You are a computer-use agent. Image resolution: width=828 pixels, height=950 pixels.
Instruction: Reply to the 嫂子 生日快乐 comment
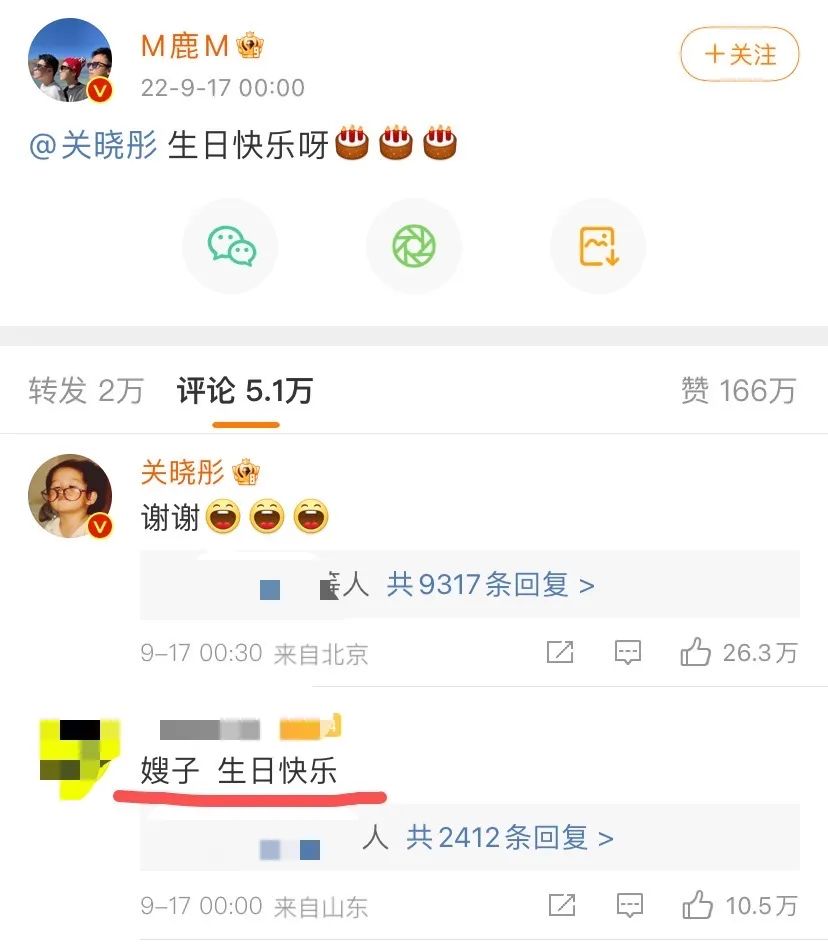629,906
